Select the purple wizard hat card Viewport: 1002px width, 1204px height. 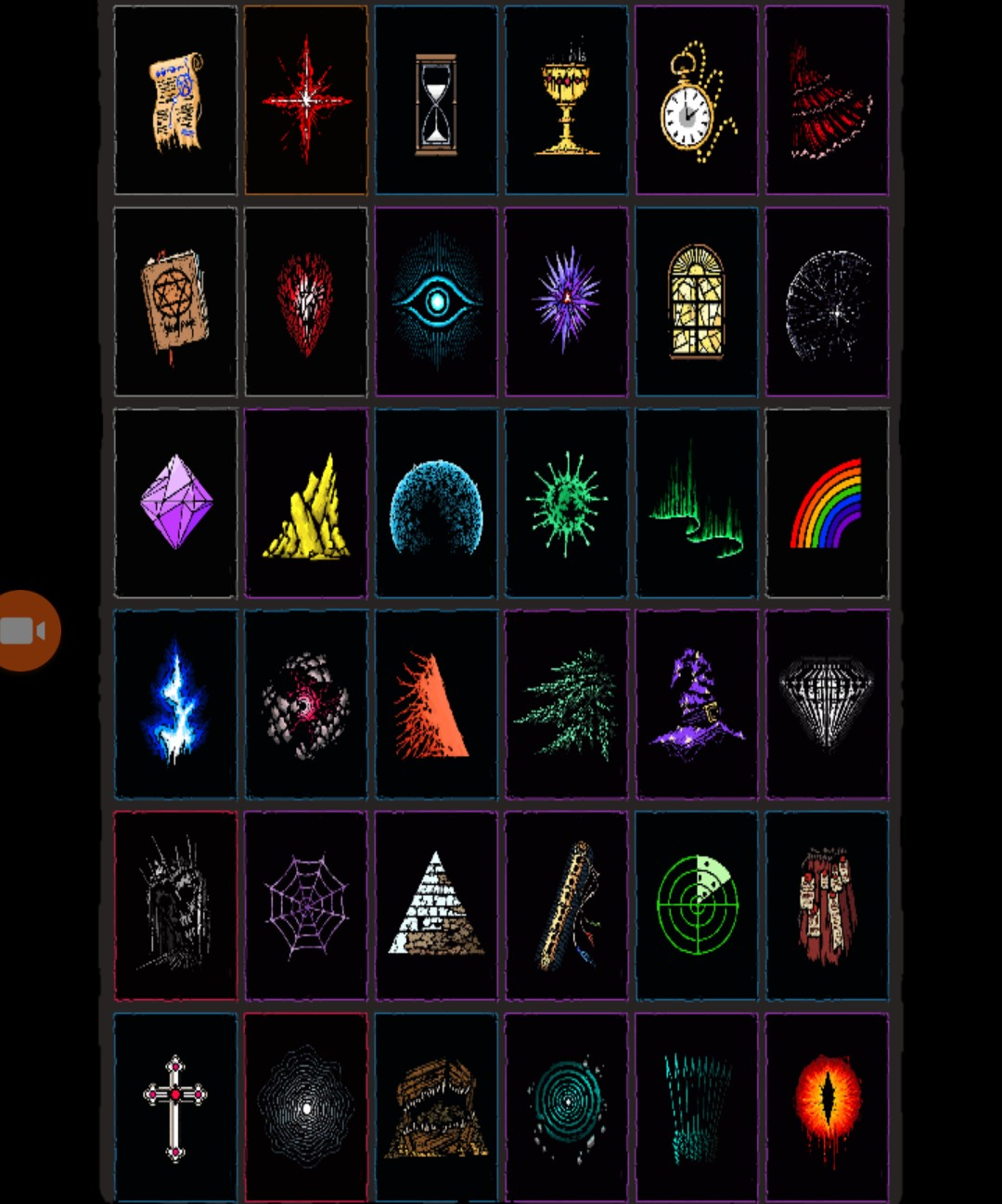696,705
